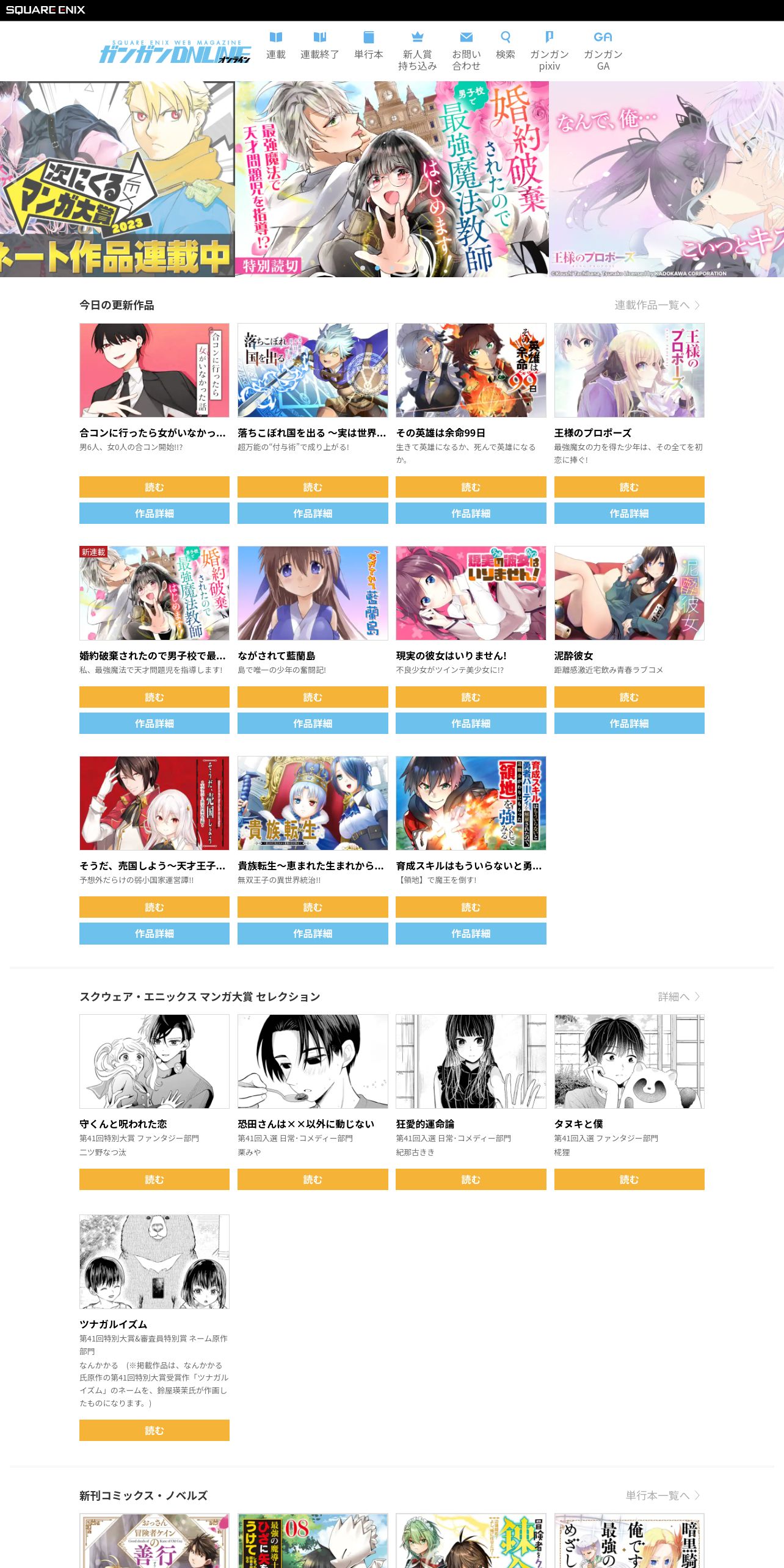The height and width of the screenshot is (1568, 784).
Task: Go to 連載終了 section
Action: coord(319,46)
